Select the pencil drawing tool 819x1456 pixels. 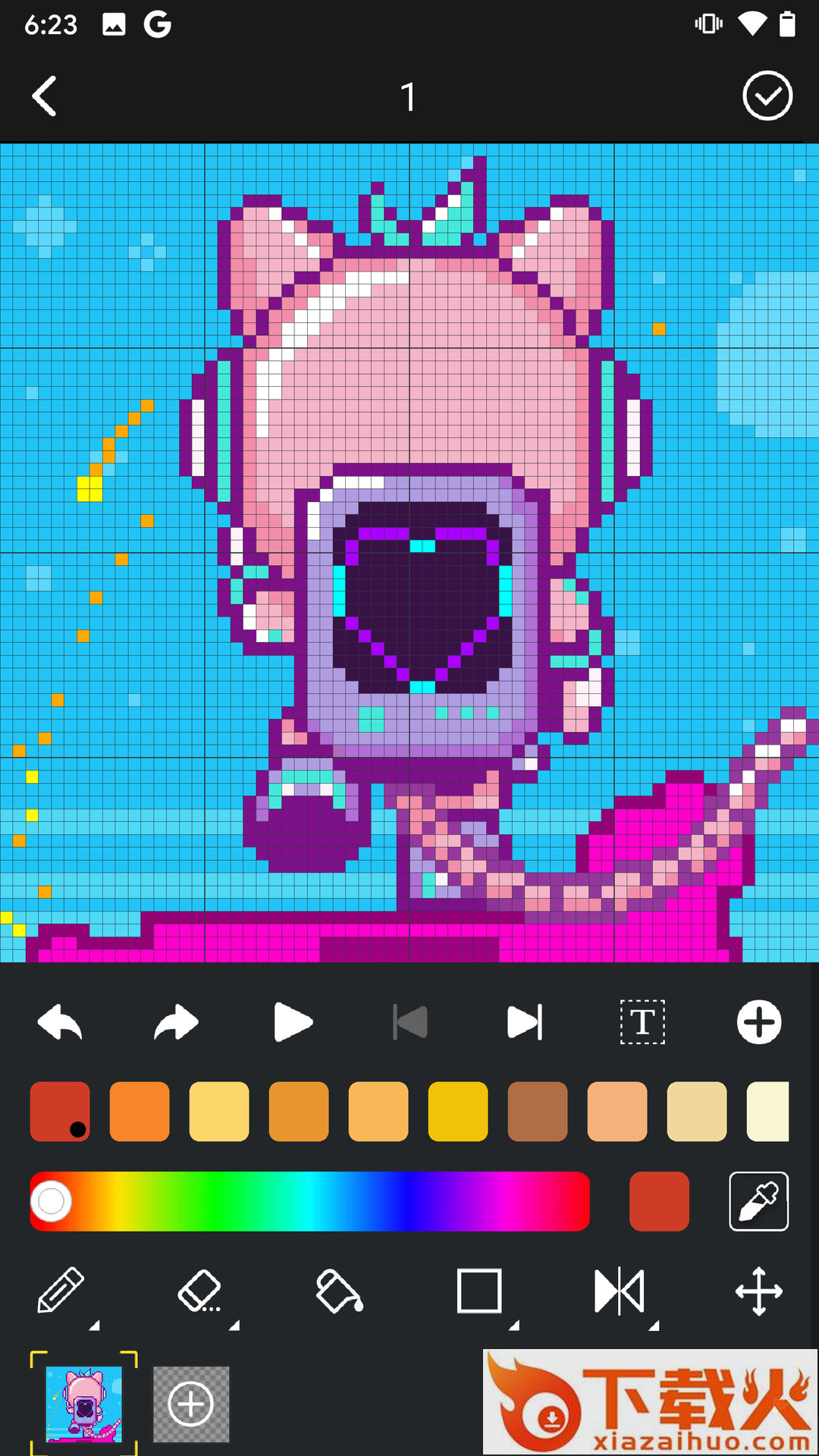pyautogui.click(x=61, y=1291)
